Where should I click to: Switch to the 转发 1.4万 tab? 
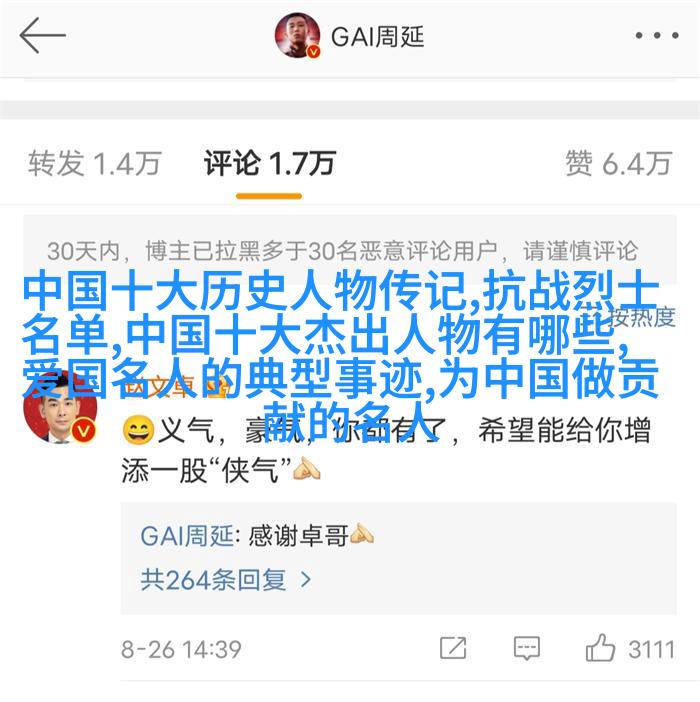[x=94, y=162]
